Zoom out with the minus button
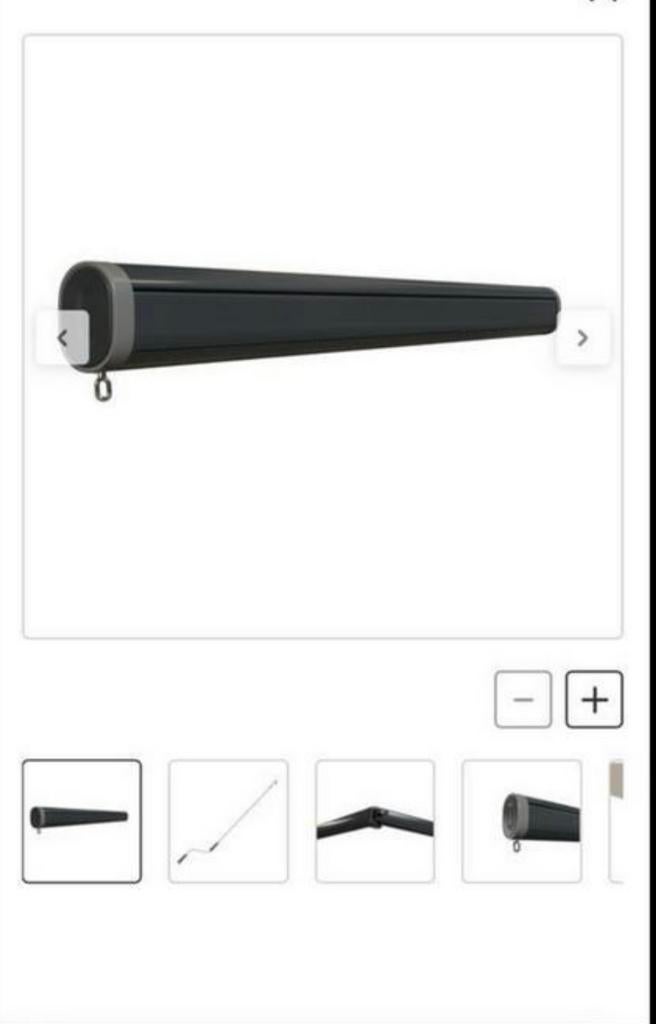 click(x=523, y=699)
